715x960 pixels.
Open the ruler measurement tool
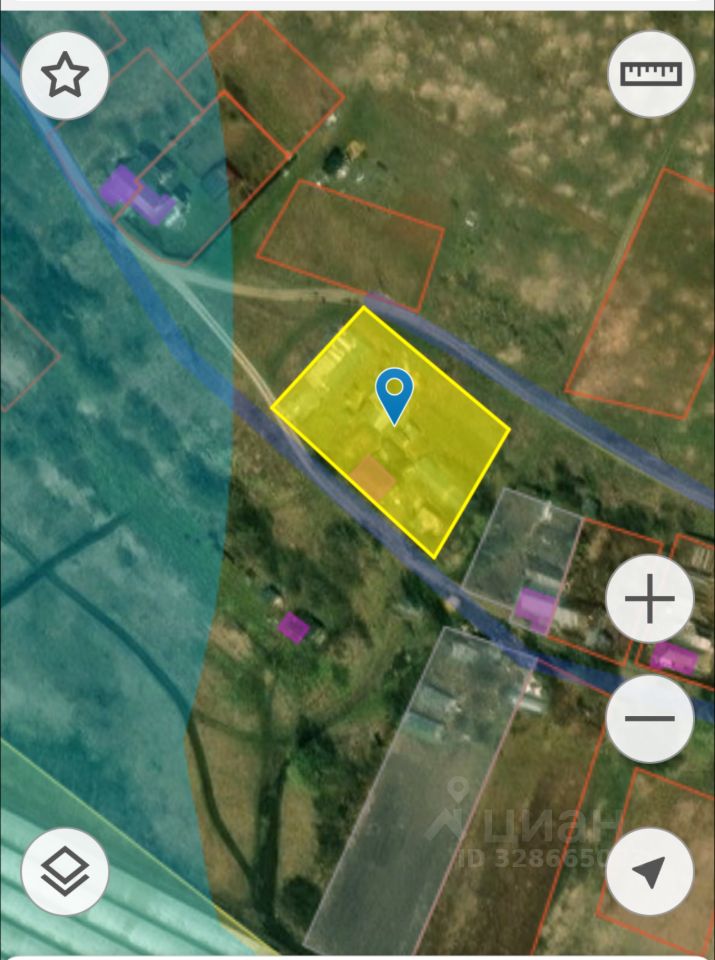[651, 75]
